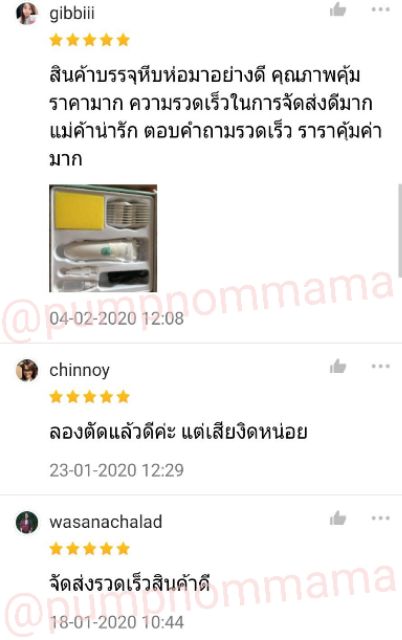402x640 pixels.
Task: Open the photo in gibbiii's review
Action: coord(103,238)
